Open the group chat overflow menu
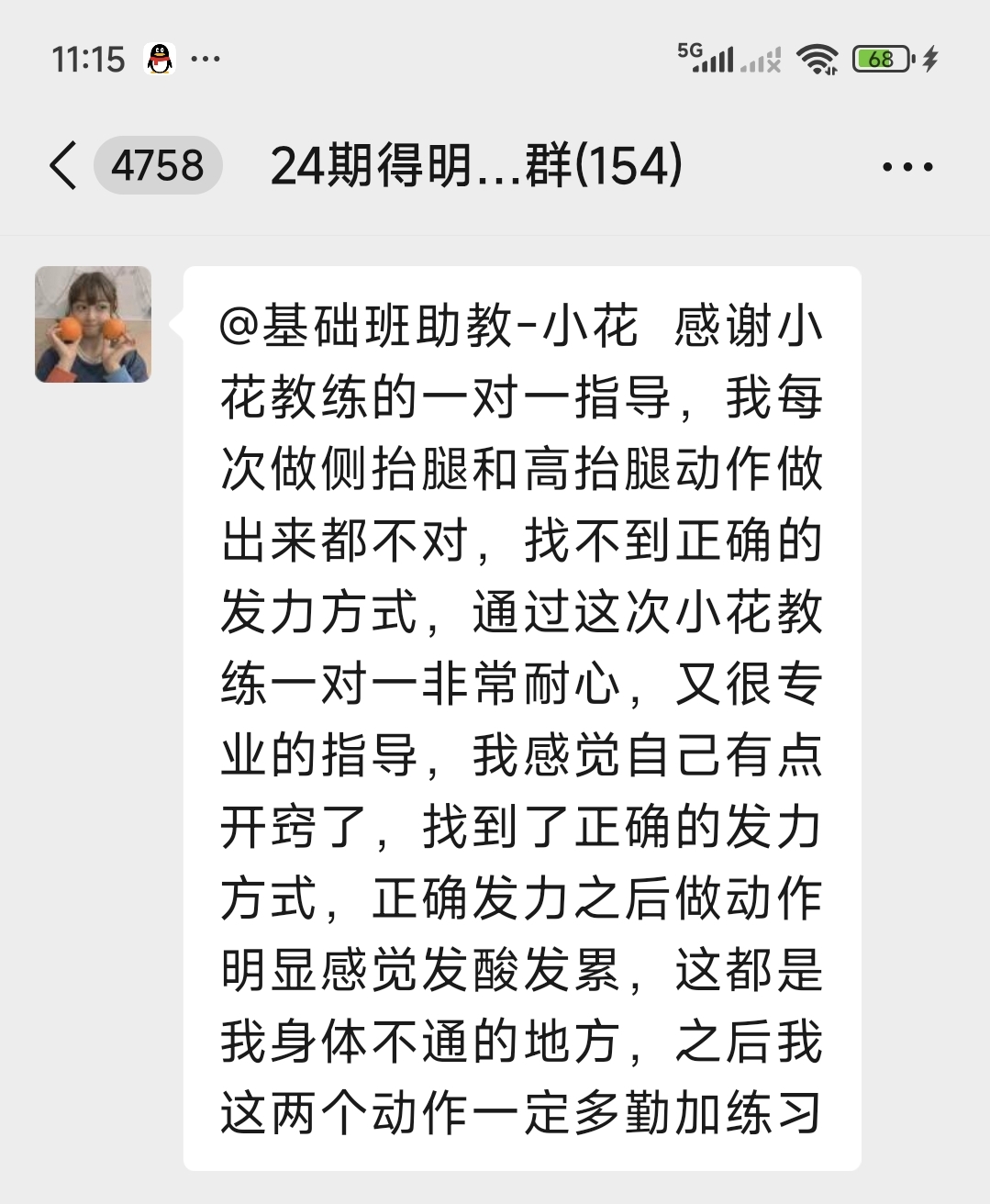The height and width of the screenshot is (1204, 990). click(907, 167)
